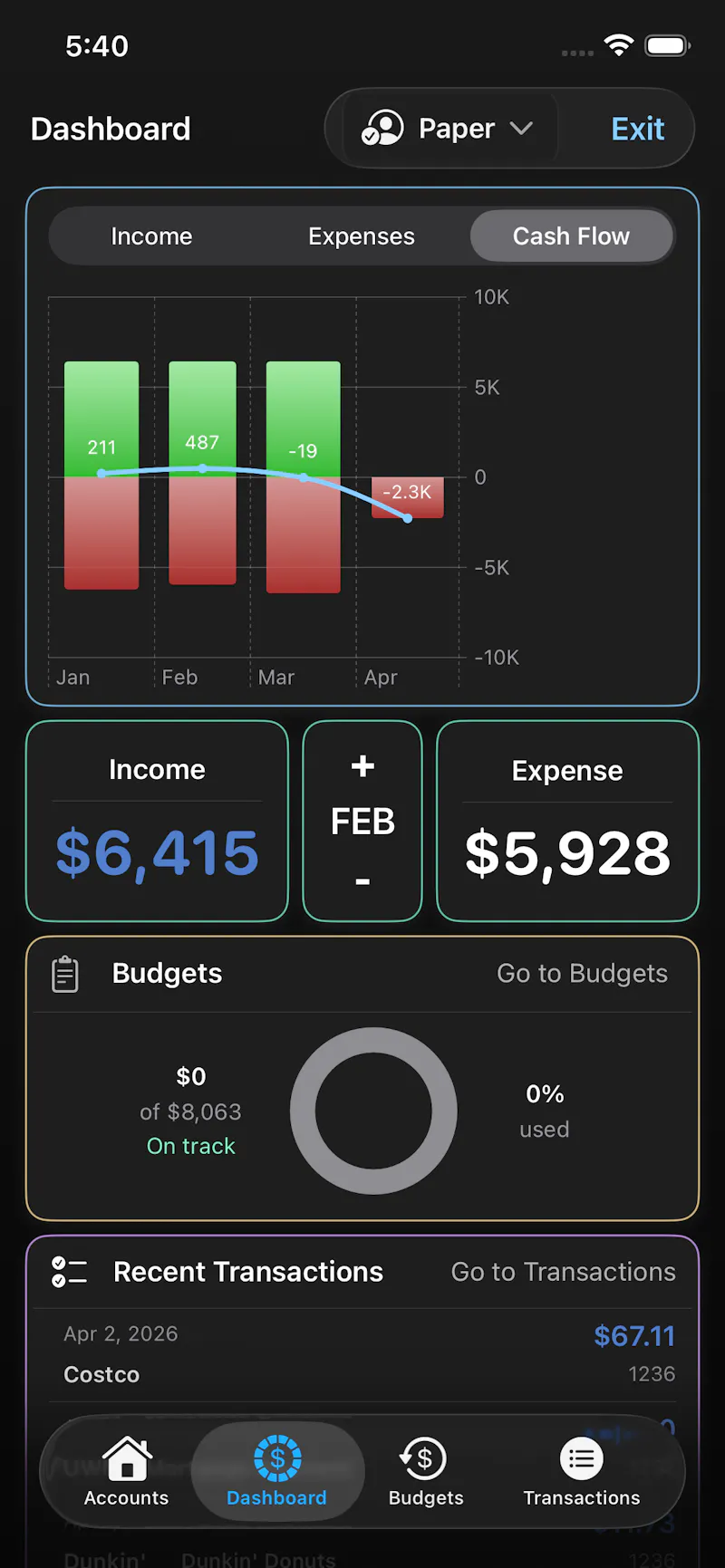Image resolution: width=725 pixels, height=1568 pixels.
Task: Switch to the Transactions tab
Action: pos(582,1472)
